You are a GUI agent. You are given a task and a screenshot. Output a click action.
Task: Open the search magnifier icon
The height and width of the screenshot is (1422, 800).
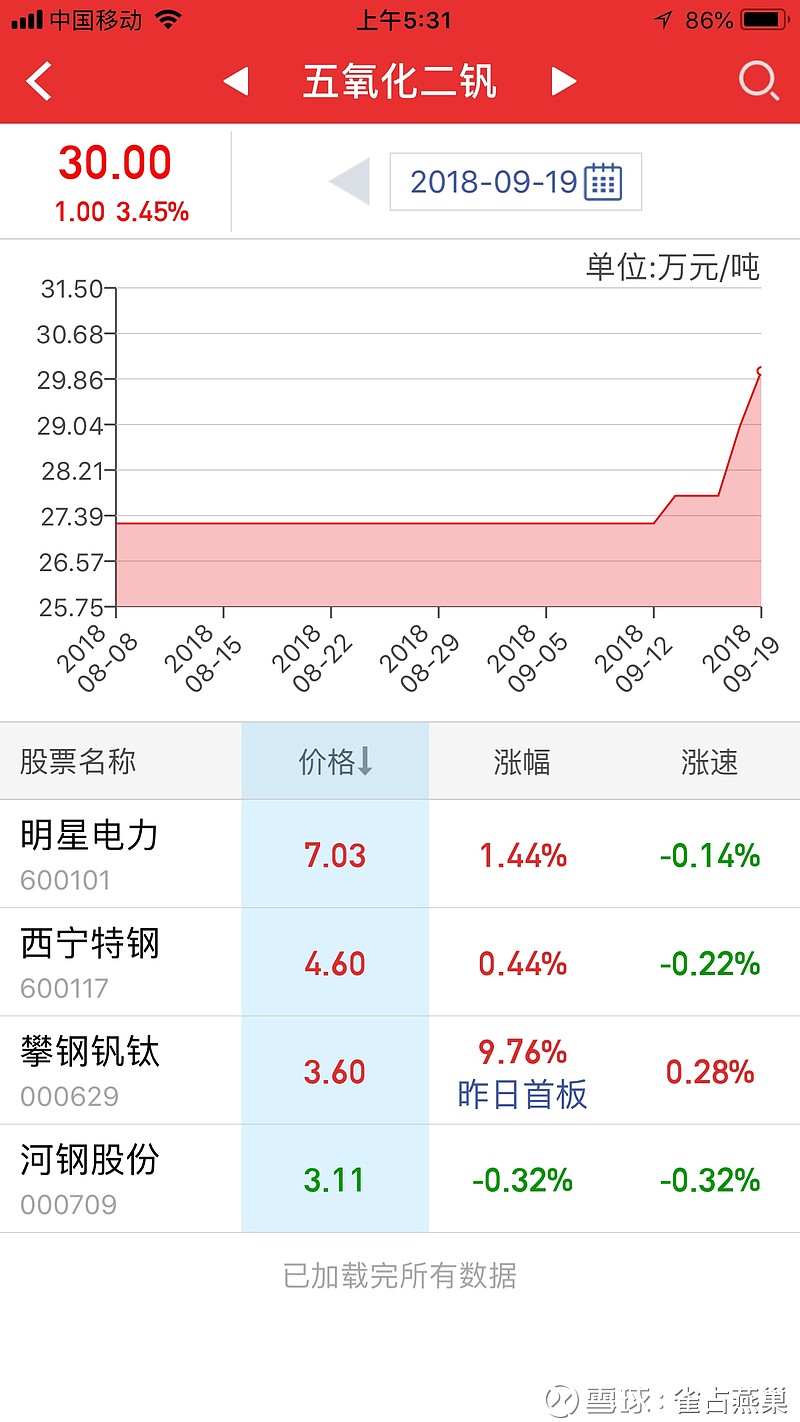point(759,81)
